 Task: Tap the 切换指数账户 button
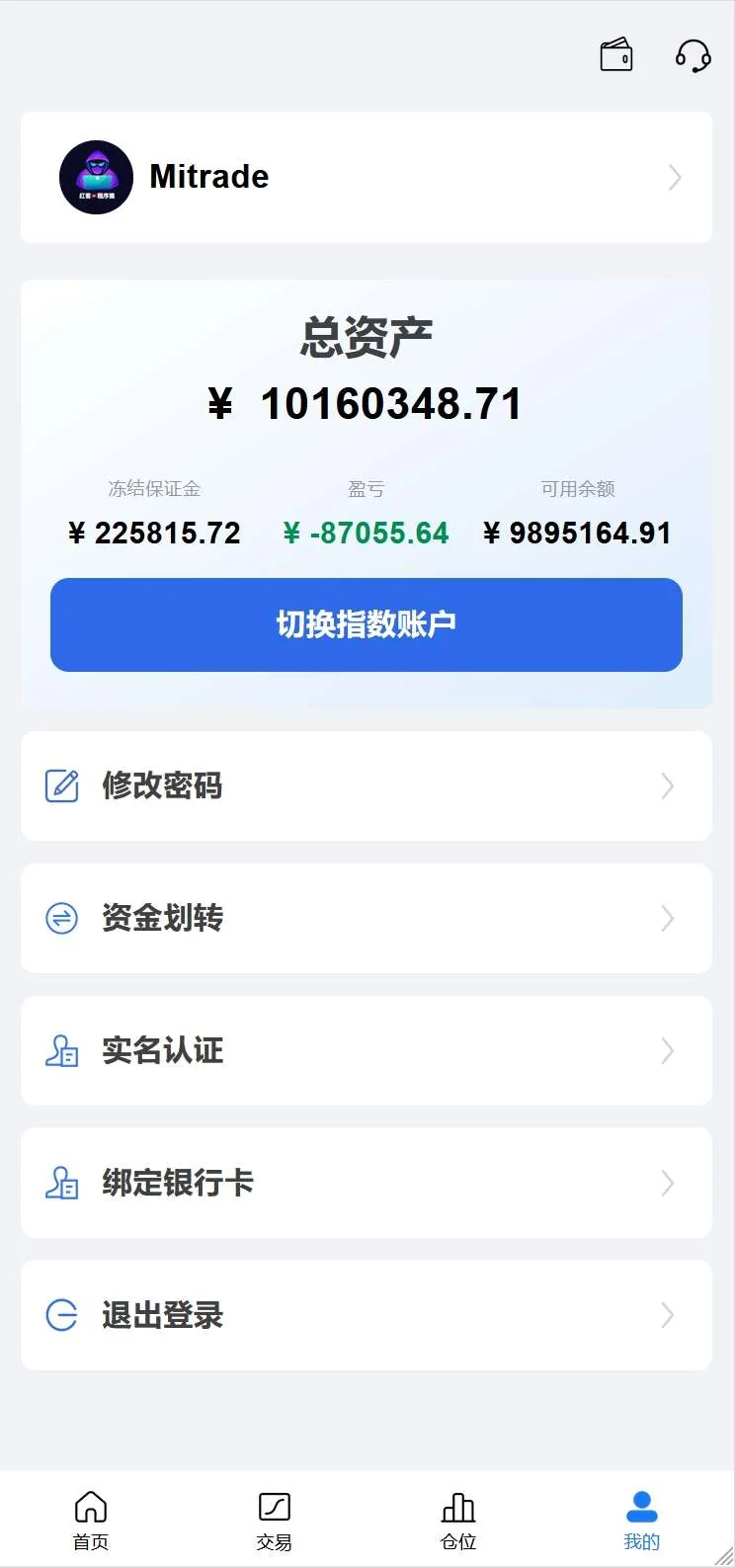coord(366,624)
